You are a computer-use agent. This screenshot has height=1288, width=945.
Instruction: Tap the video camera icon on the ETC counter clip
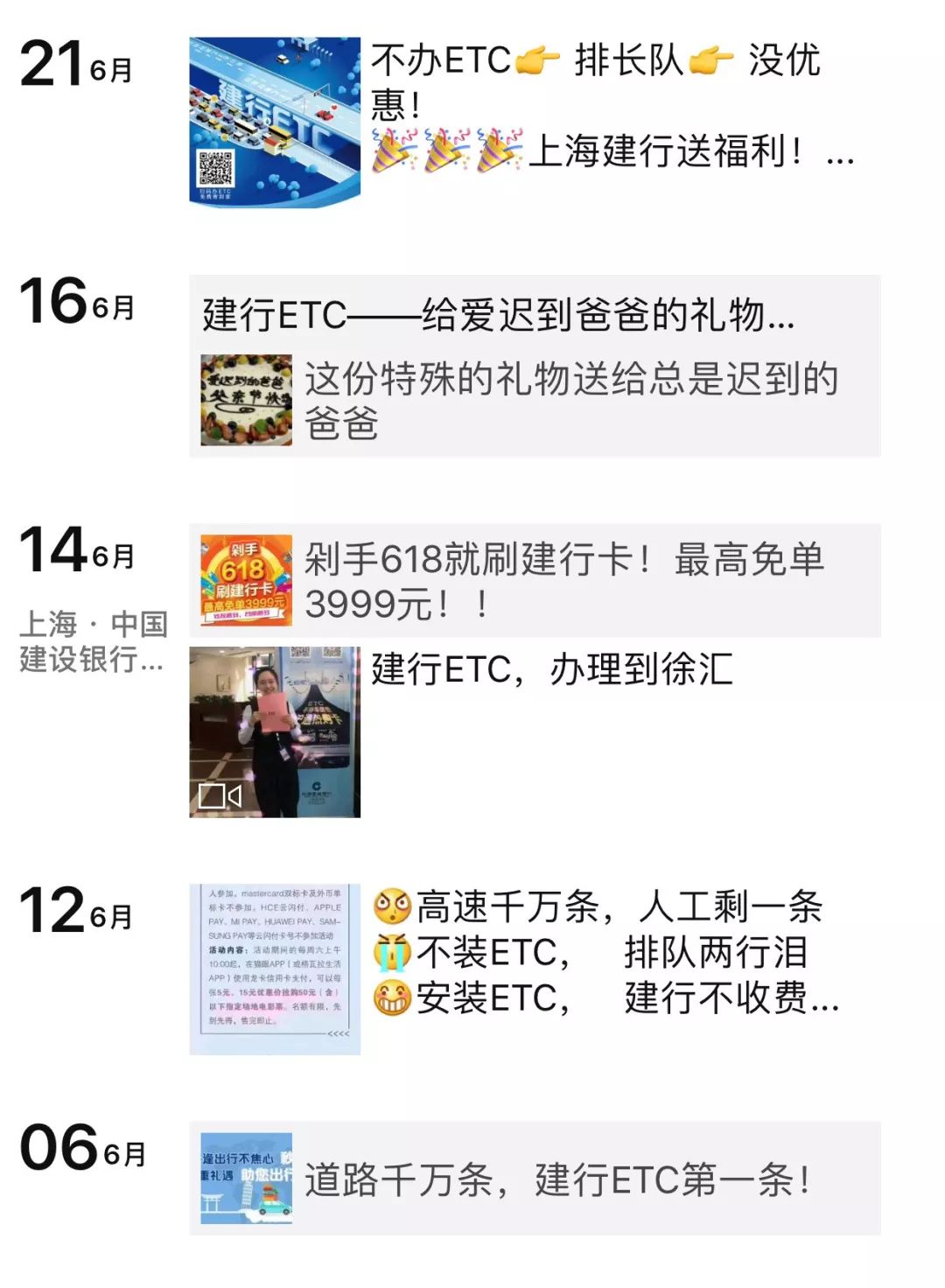tap(218, 794)
